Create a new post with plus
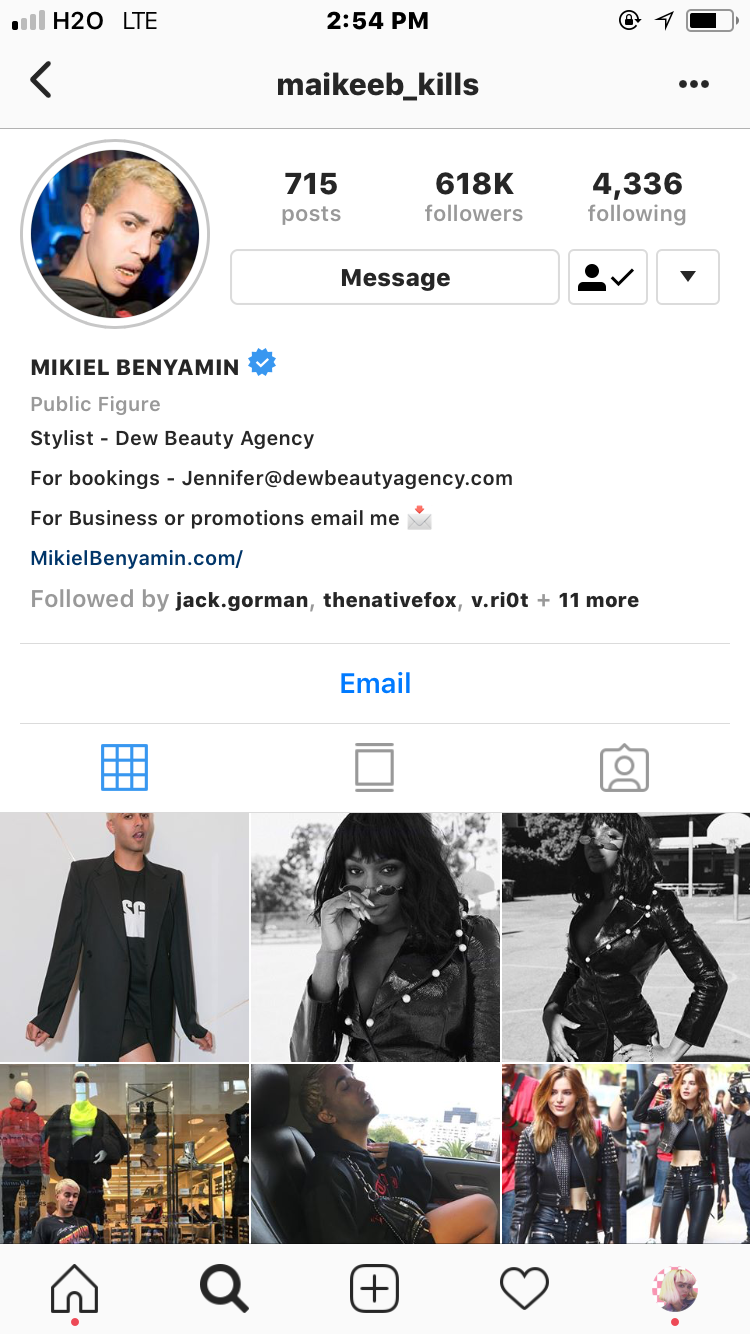The height and width of the screenshot is (1334, 750). coord(374,1288)
